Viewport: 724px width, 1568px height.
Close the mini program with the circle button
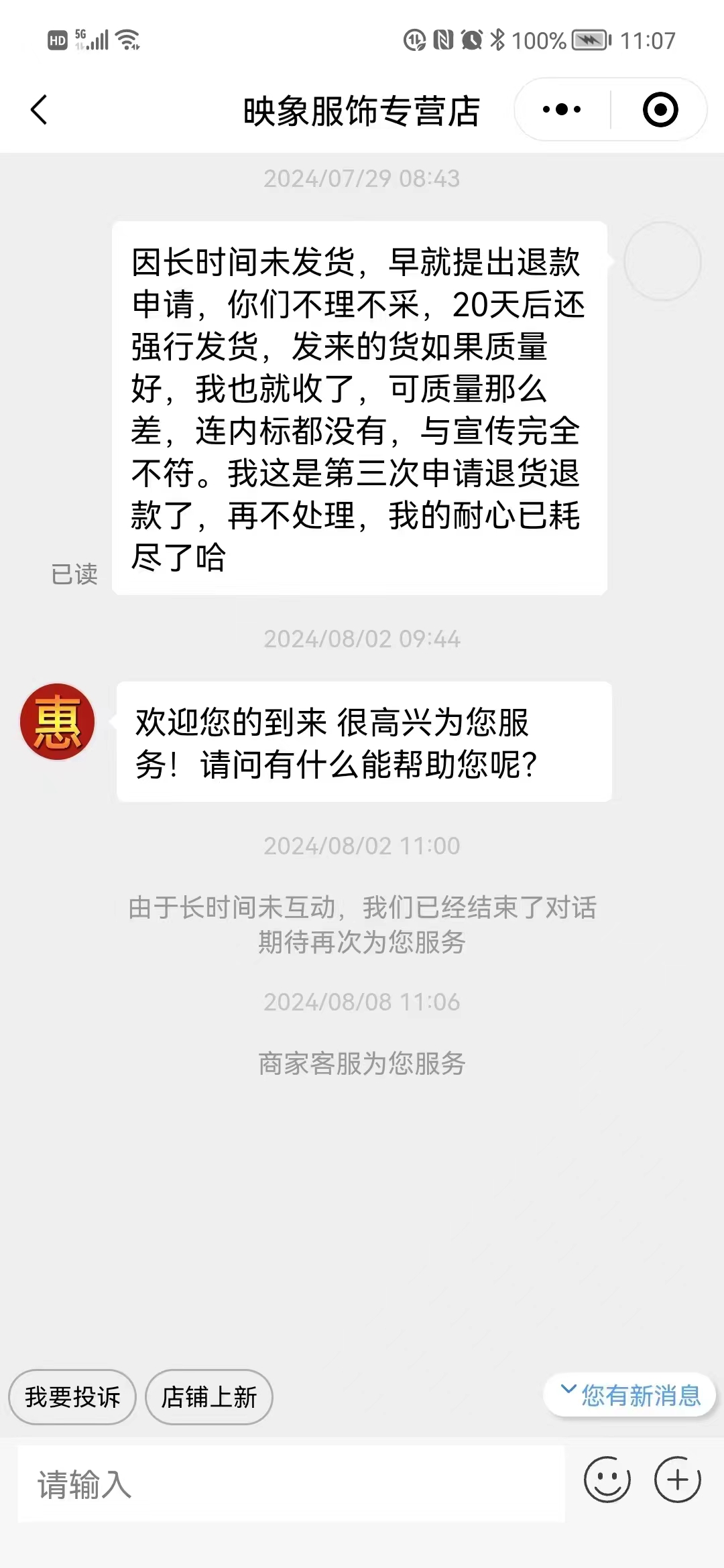click(660, 109)
